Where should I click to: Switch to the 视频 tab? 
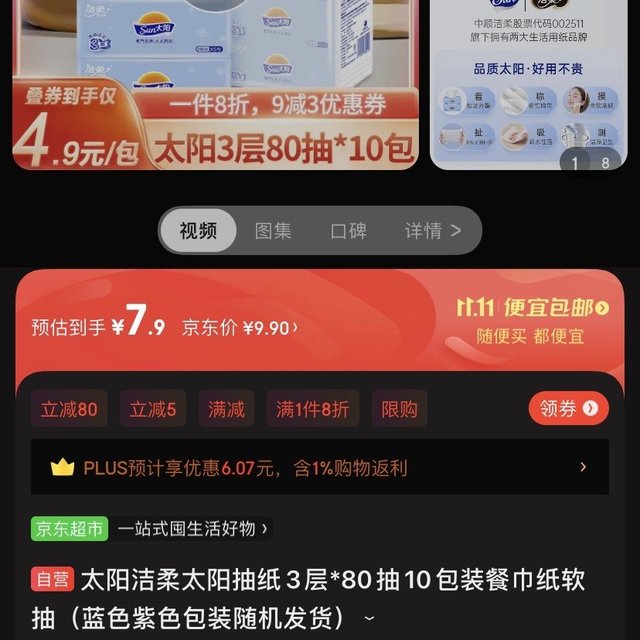coord(198,231)
